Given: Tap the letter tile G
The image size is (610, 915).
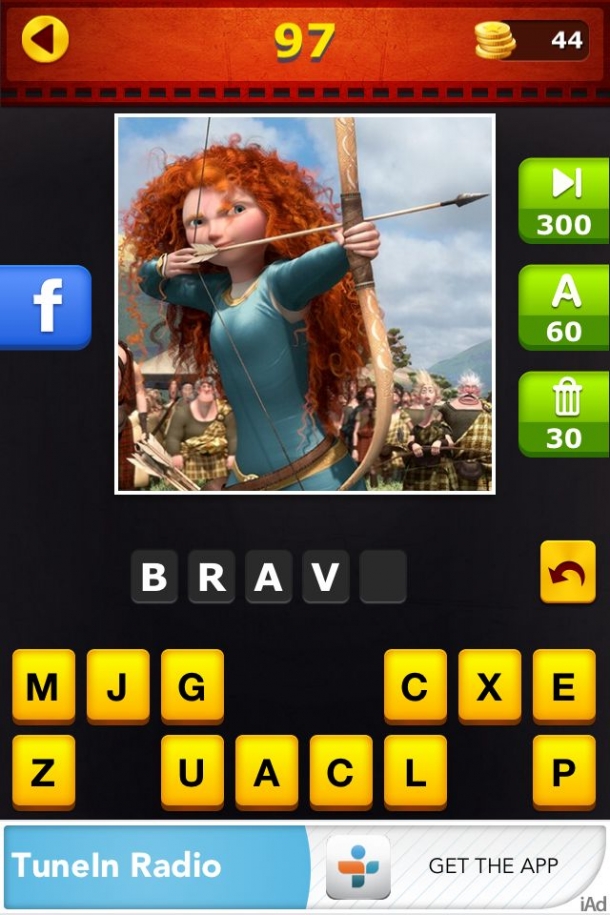Looking at the screenshot, I should tap(191, 686).
